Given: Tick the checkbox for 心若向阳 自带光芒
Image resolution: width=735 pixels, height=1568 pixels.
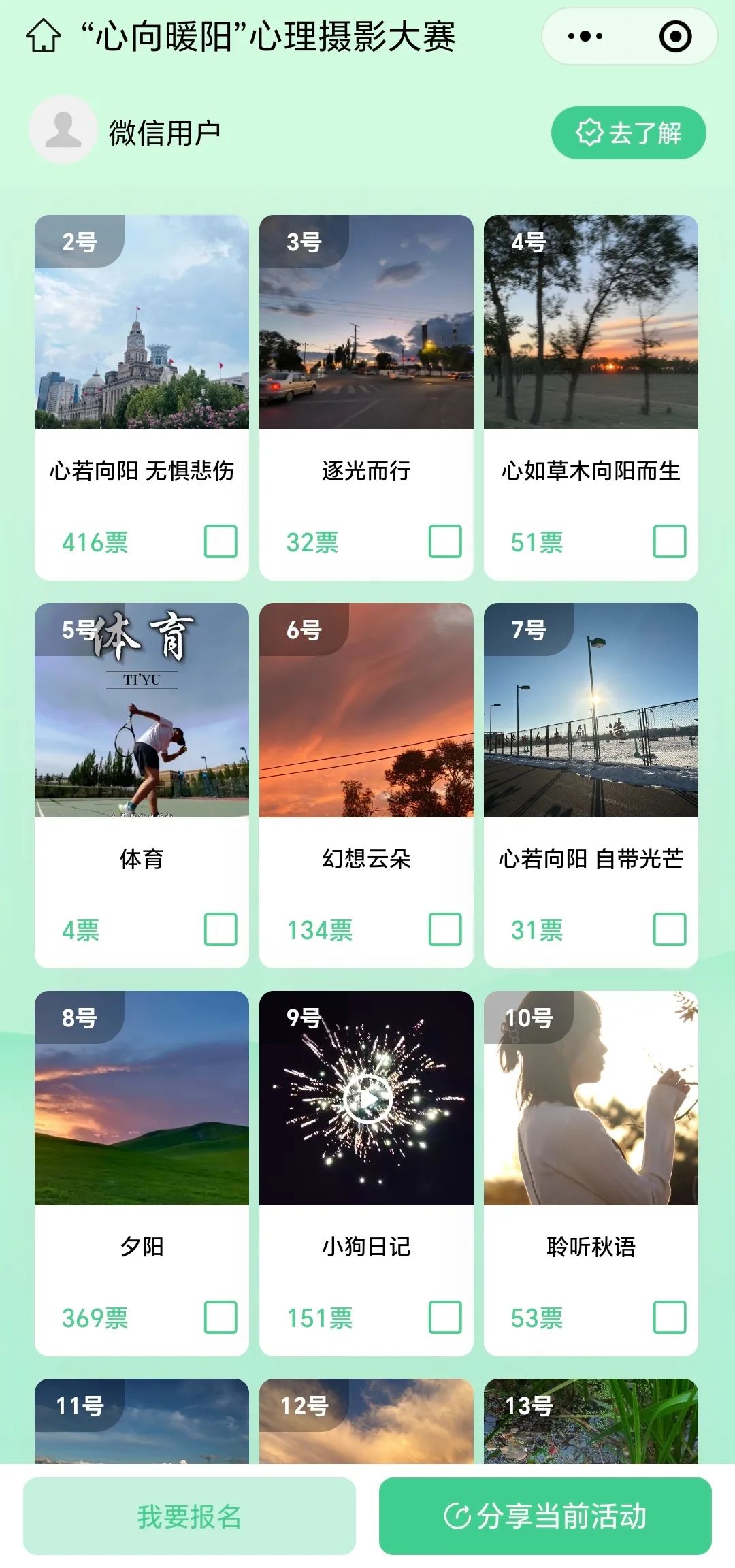Looking at the screenshot, I should (670, 929).
